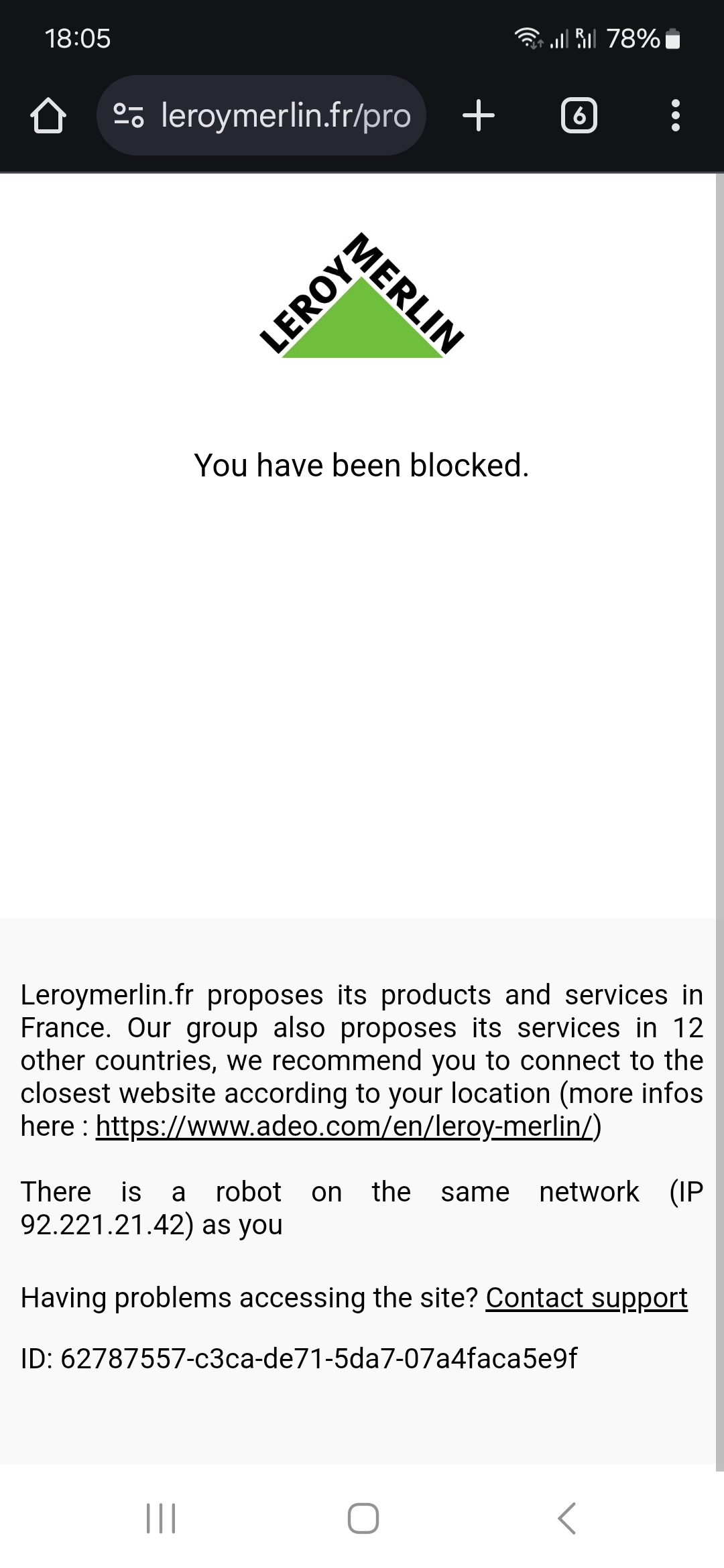724x1568 pixels.
Task: Tap the browser home icon
Action: (48, 116)
